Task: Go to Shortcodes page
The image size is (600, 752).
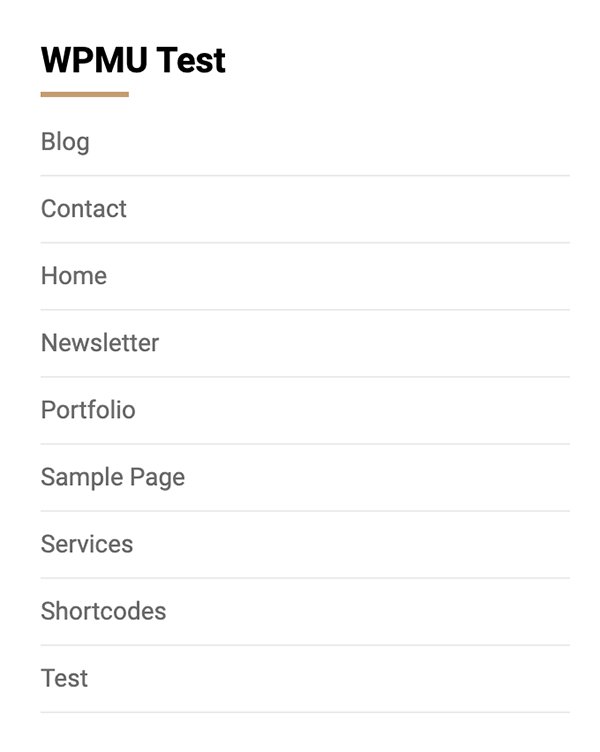Action: coord(104,611)
